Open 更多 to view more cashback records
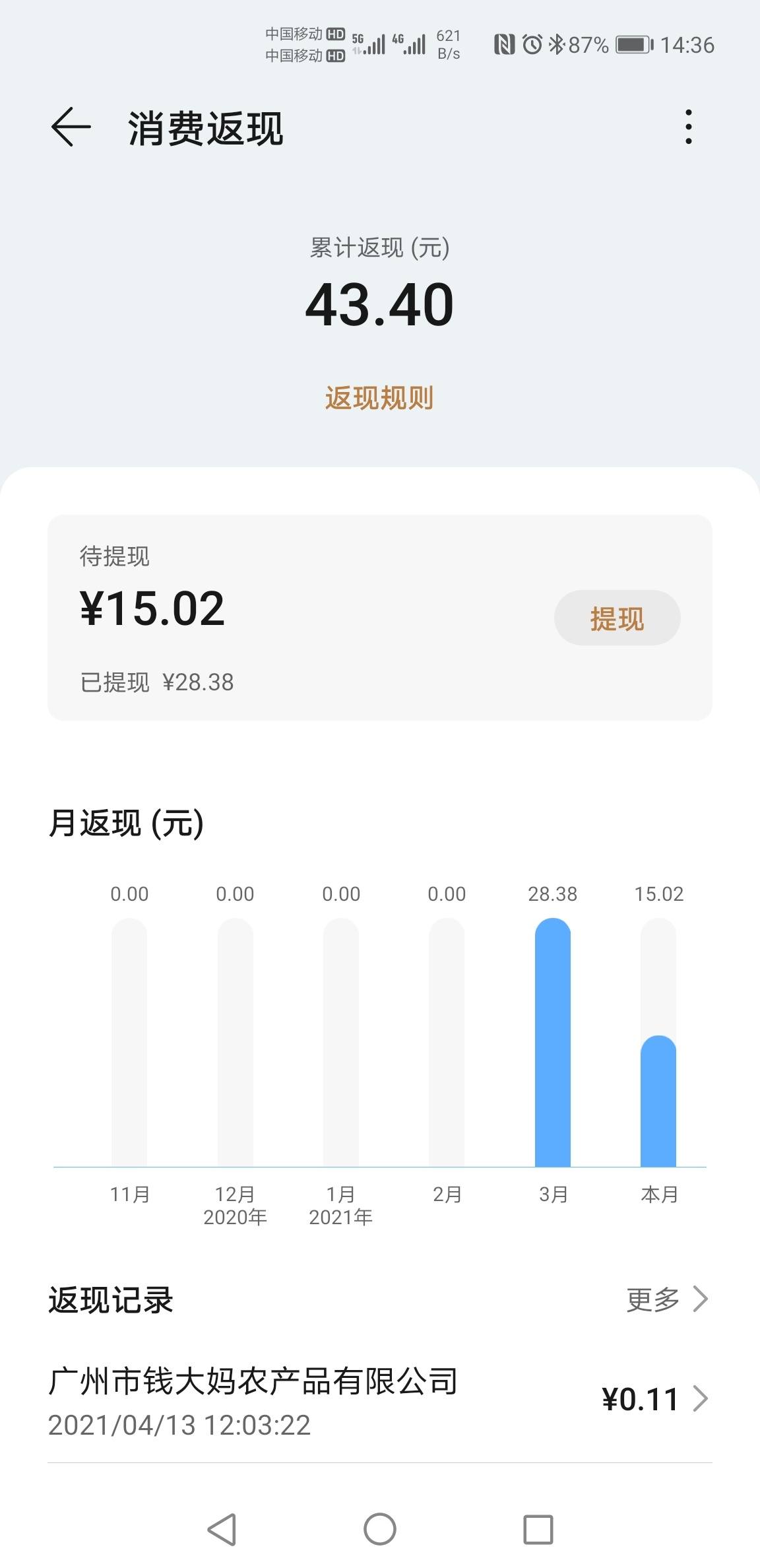This screenshot has height=1568, width=760. pyautogui.click(x=667, y=1299)
